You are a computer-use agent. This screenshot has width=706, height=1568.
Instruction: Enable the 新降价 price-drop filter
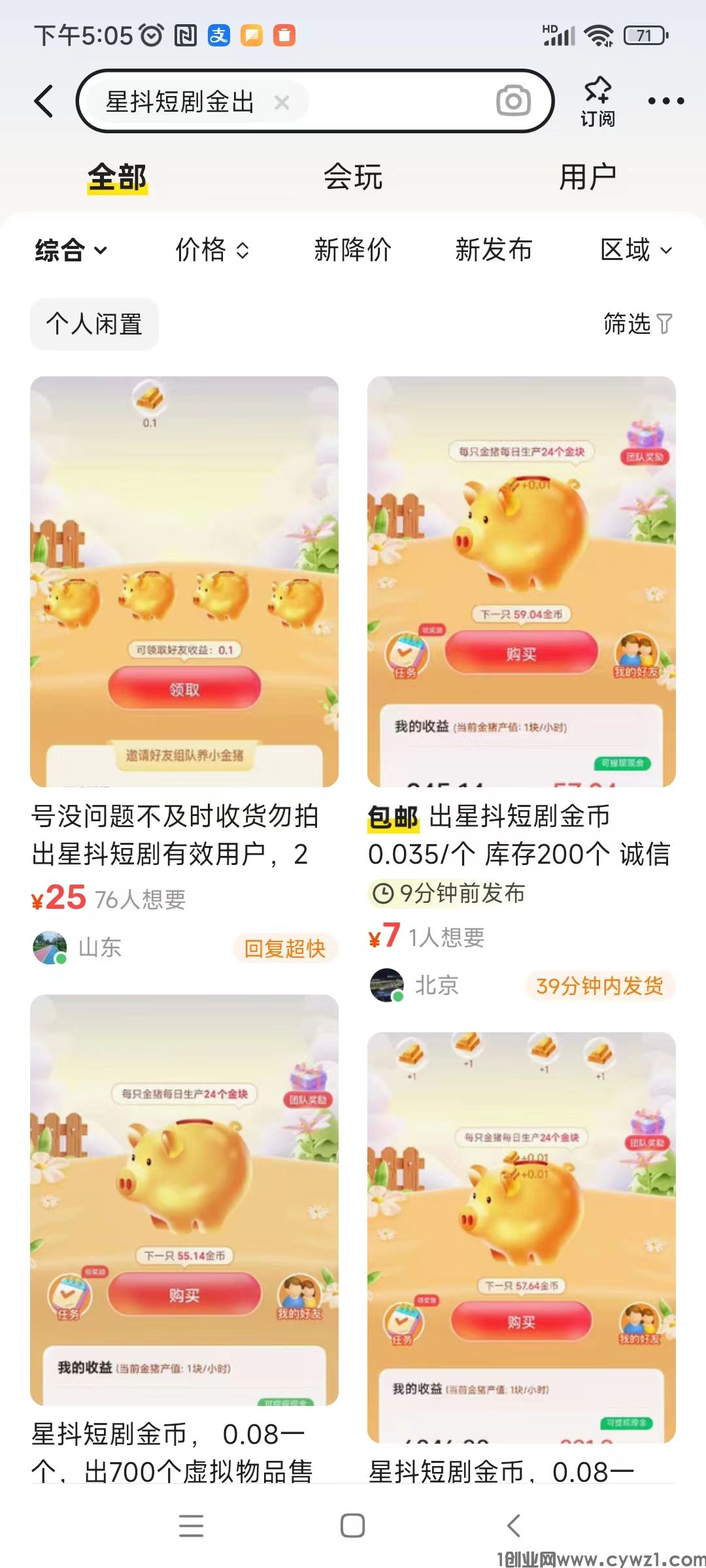coord(353,250)
